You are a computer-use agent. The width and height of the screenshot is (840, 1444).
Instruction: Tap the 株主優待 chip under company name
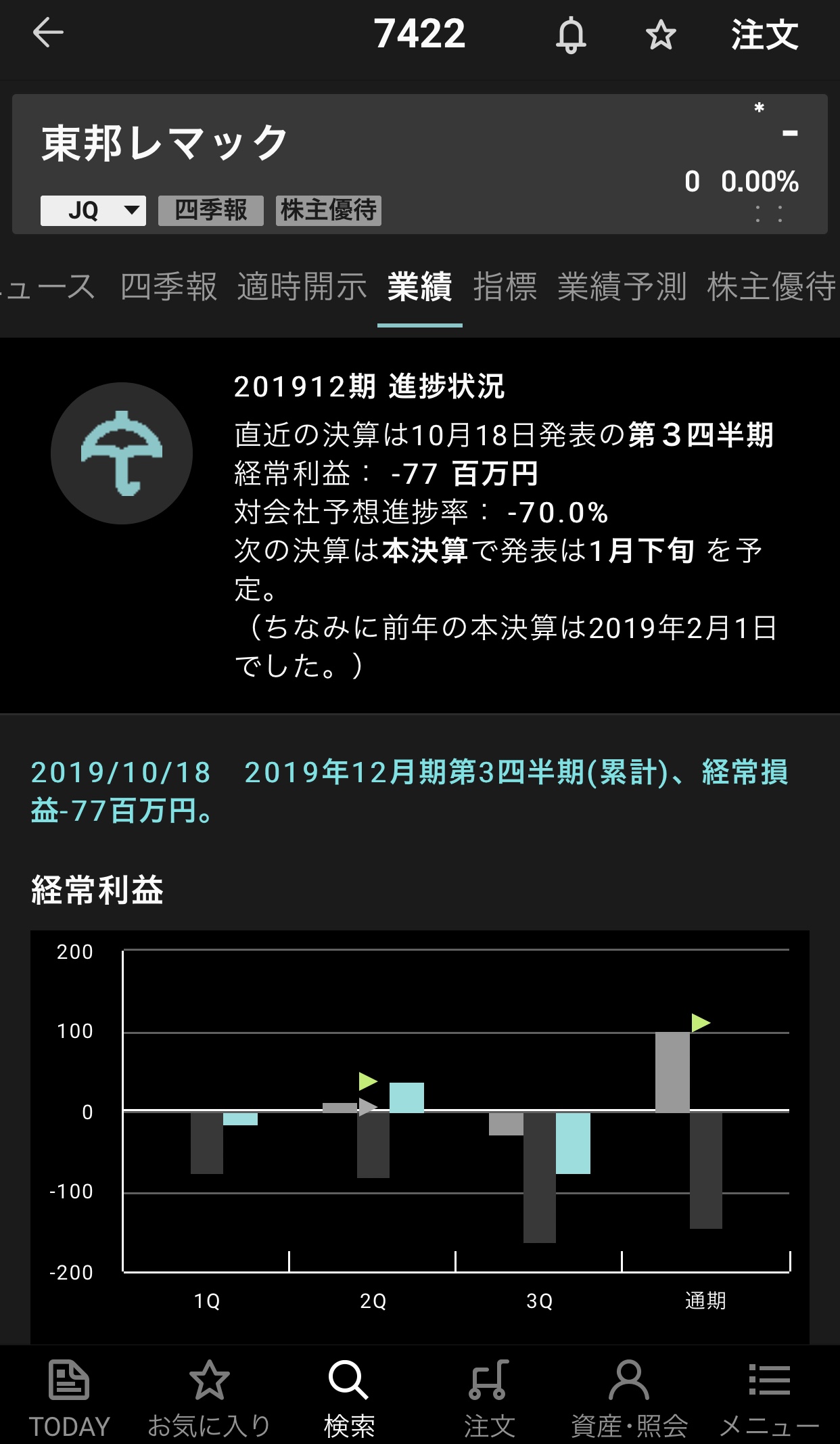(x=329, y=210)
